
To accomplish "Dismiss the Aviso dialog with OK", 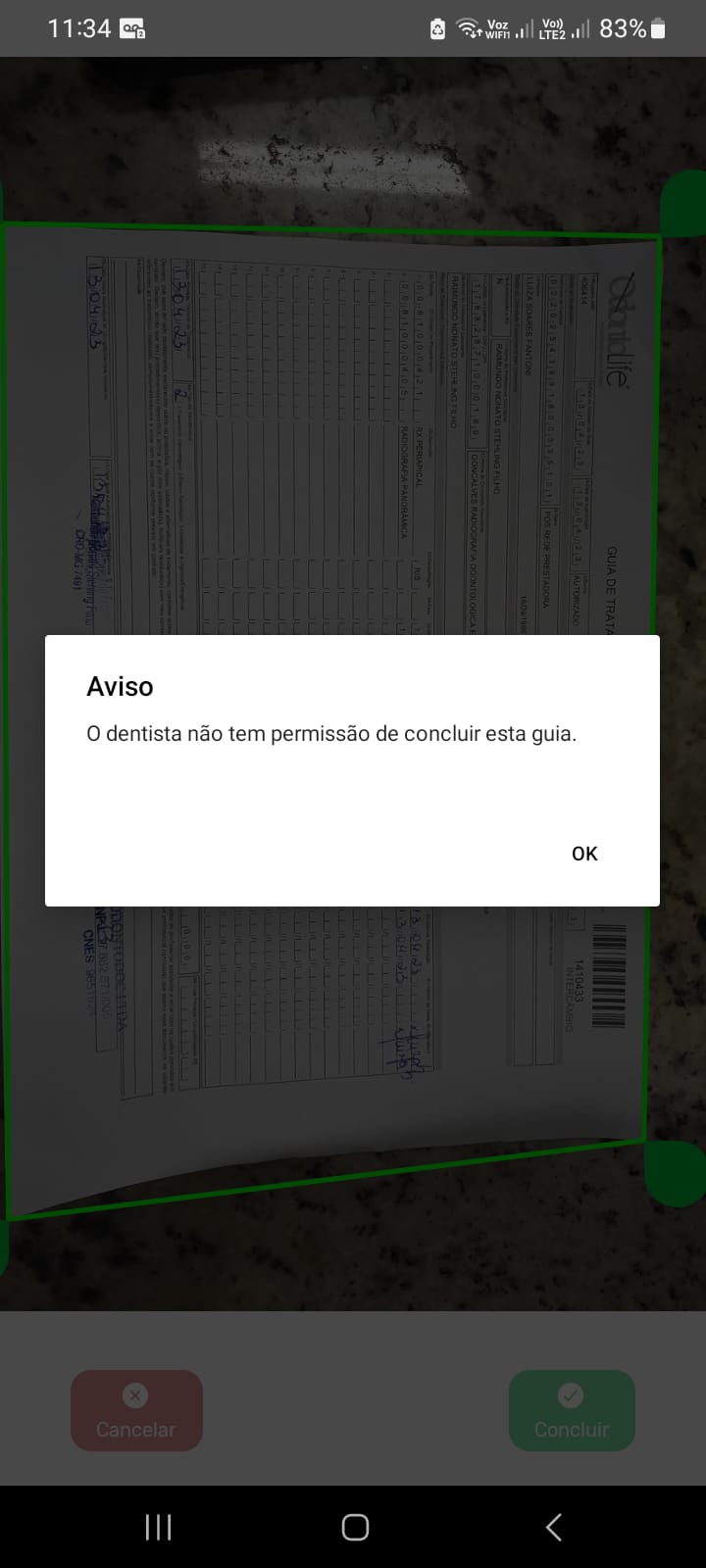I will click(x=584, y=854).
